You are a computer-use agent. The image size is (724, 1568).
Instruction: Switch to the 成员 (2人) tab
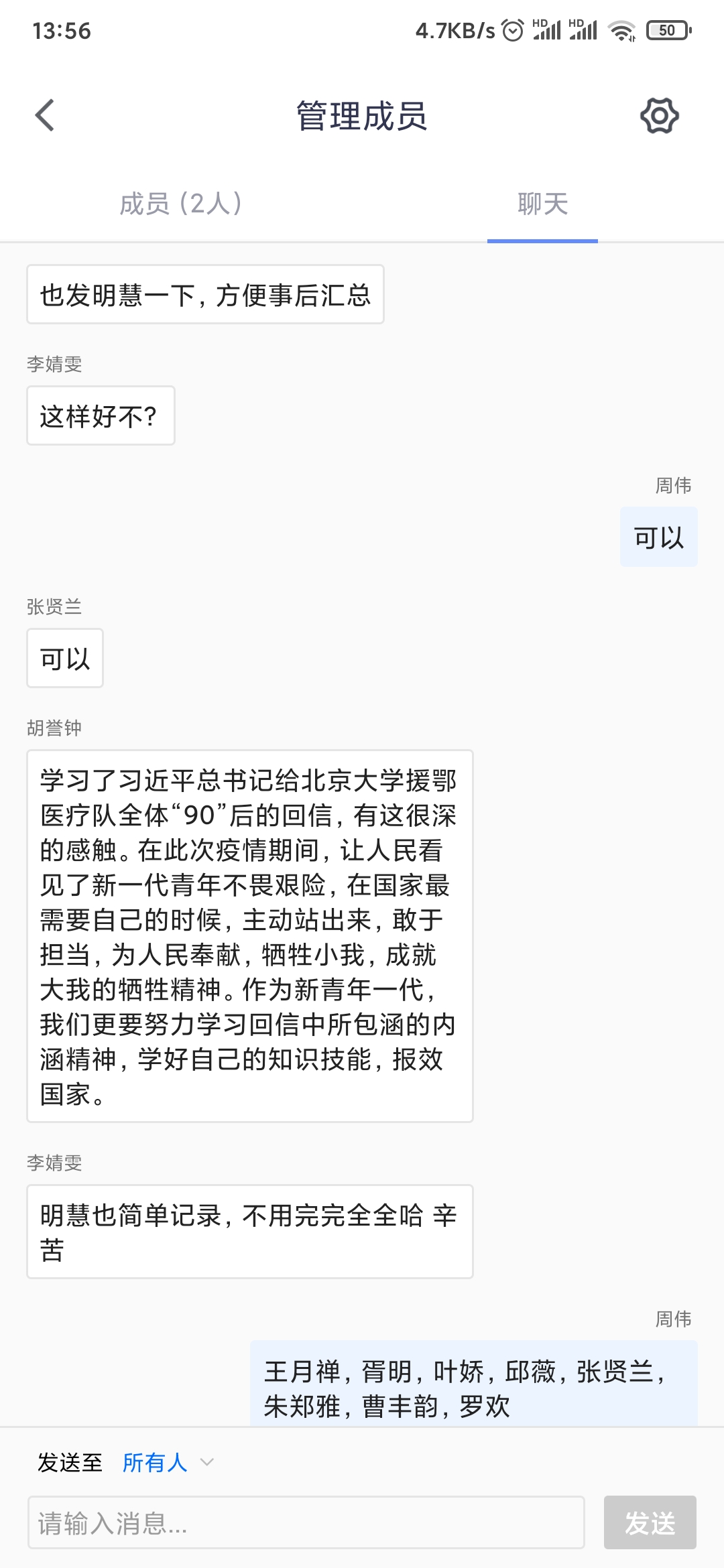point(181,204)
